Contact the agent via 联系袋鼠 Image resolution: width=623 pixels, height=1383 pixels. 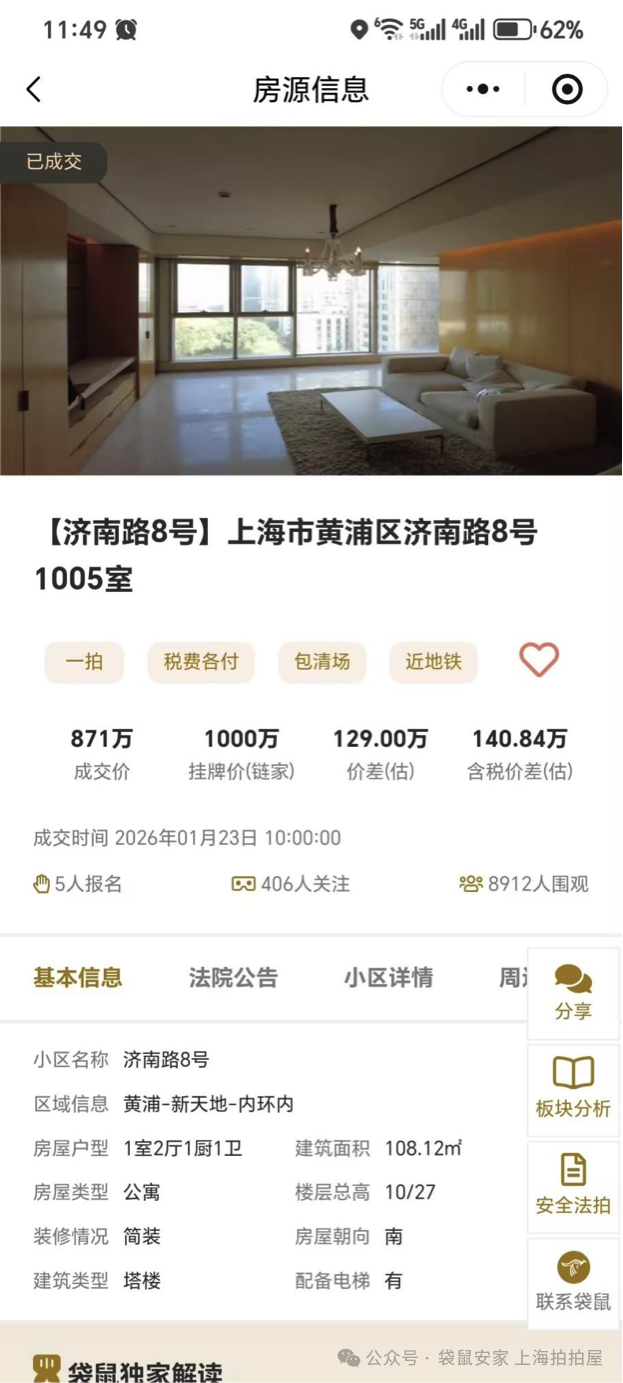click(573, 1282)
